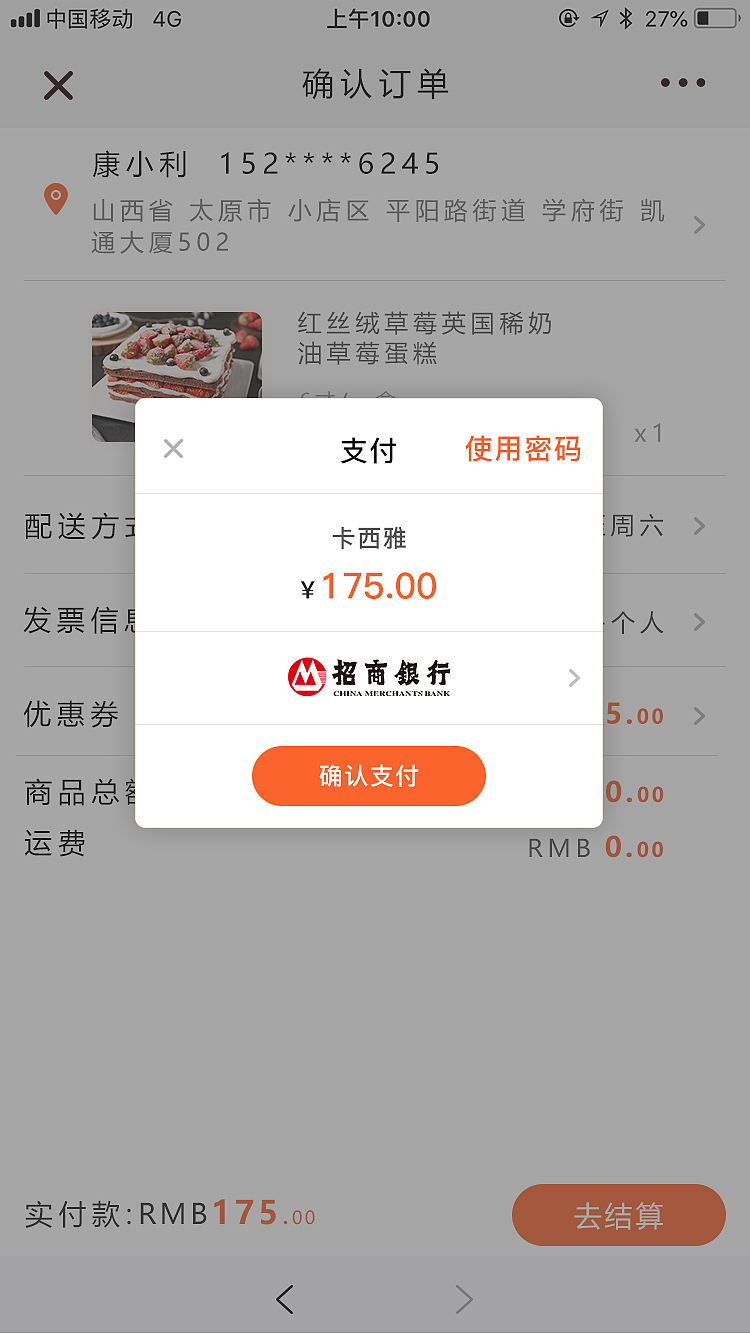Viewport: 750px width, 1334px height.
Task: Click the three-dot overflow menu icon
Action: (x=681, y=86)
